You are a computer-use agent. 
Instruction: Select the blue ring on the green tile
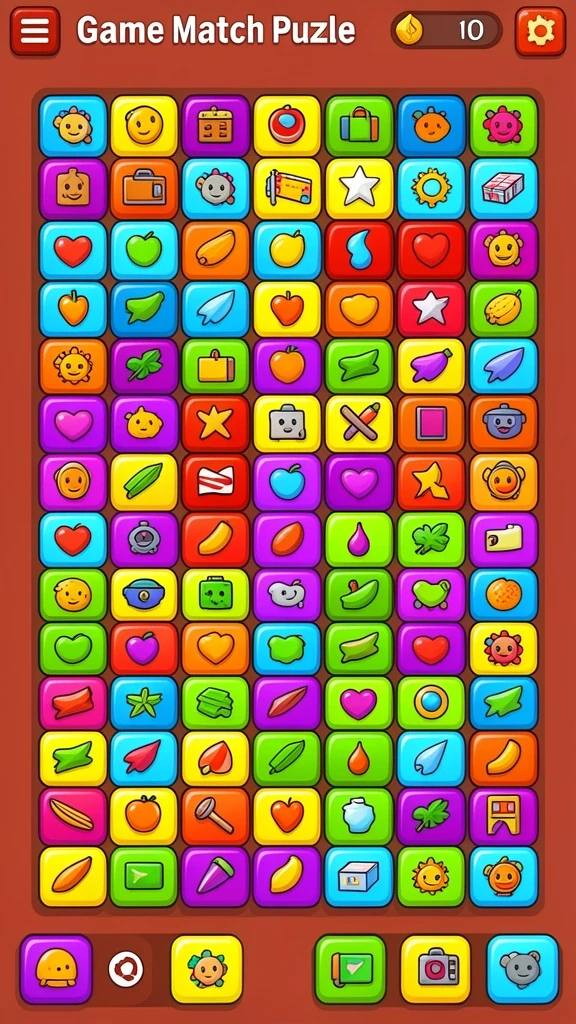[x=431, y=703]
